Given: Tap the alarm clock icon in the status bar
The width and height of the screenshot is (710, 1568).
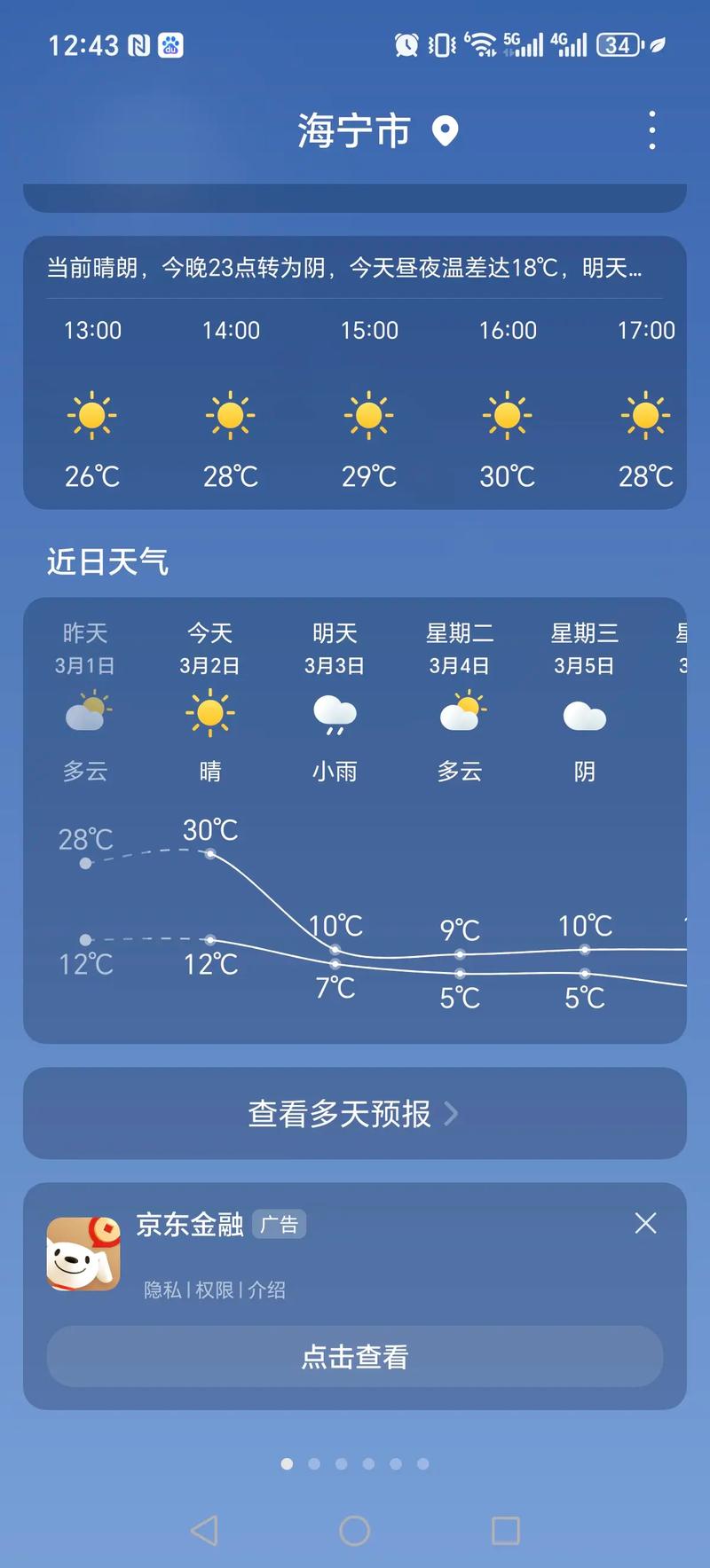Looking at the screenshot, I should [x=406, y=44].
